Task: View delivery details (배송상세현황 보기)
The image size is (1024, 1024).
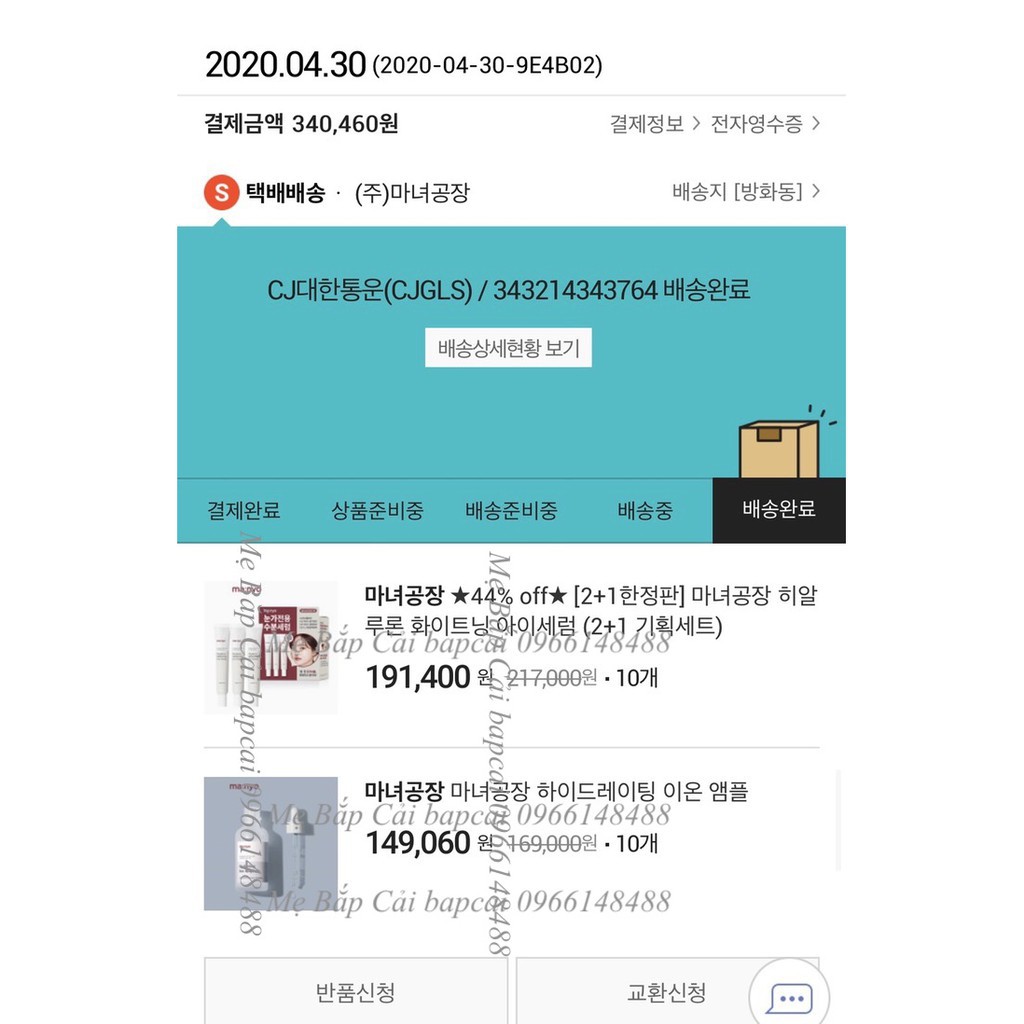Action: pos(508,349)
